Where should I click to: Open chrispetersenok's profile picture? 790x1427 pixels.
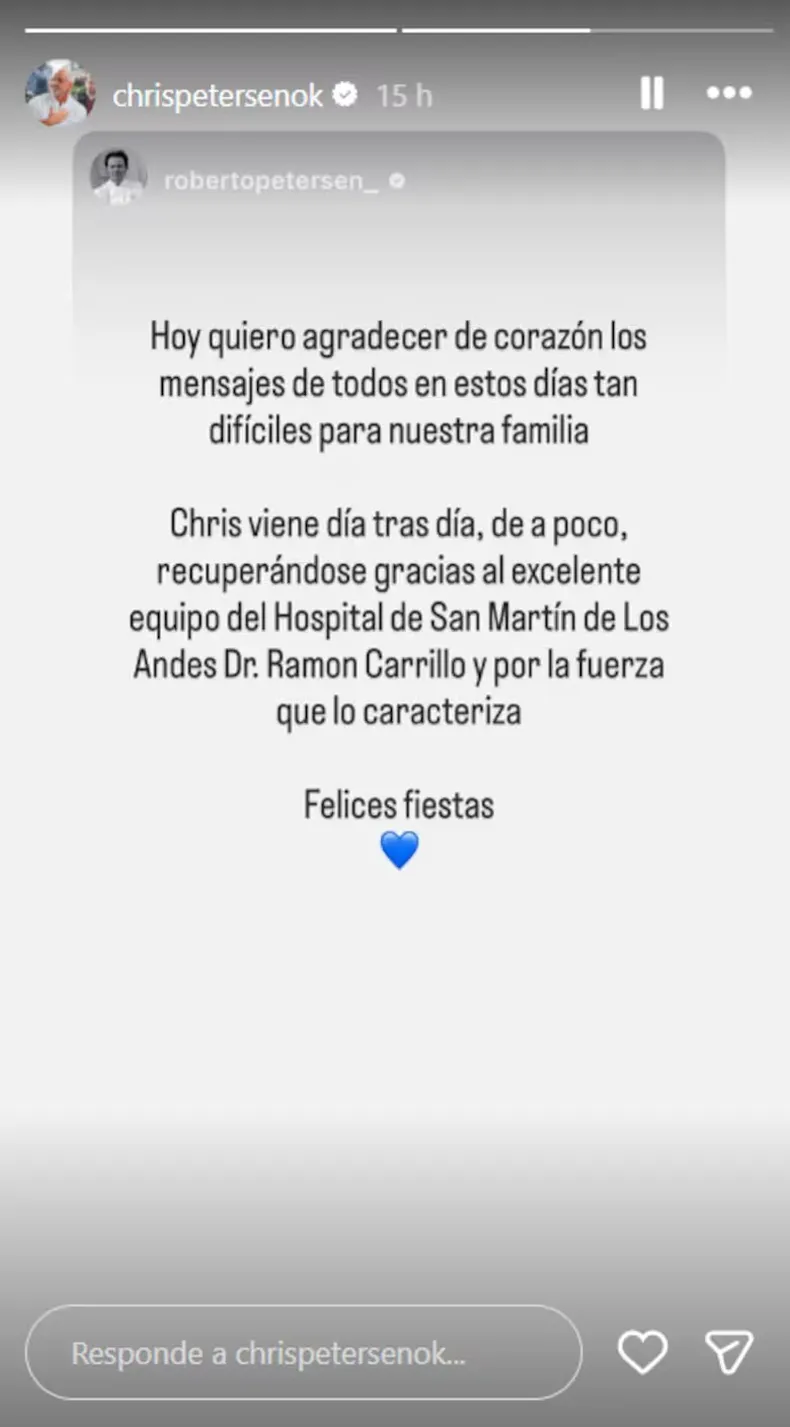(60, 94)
